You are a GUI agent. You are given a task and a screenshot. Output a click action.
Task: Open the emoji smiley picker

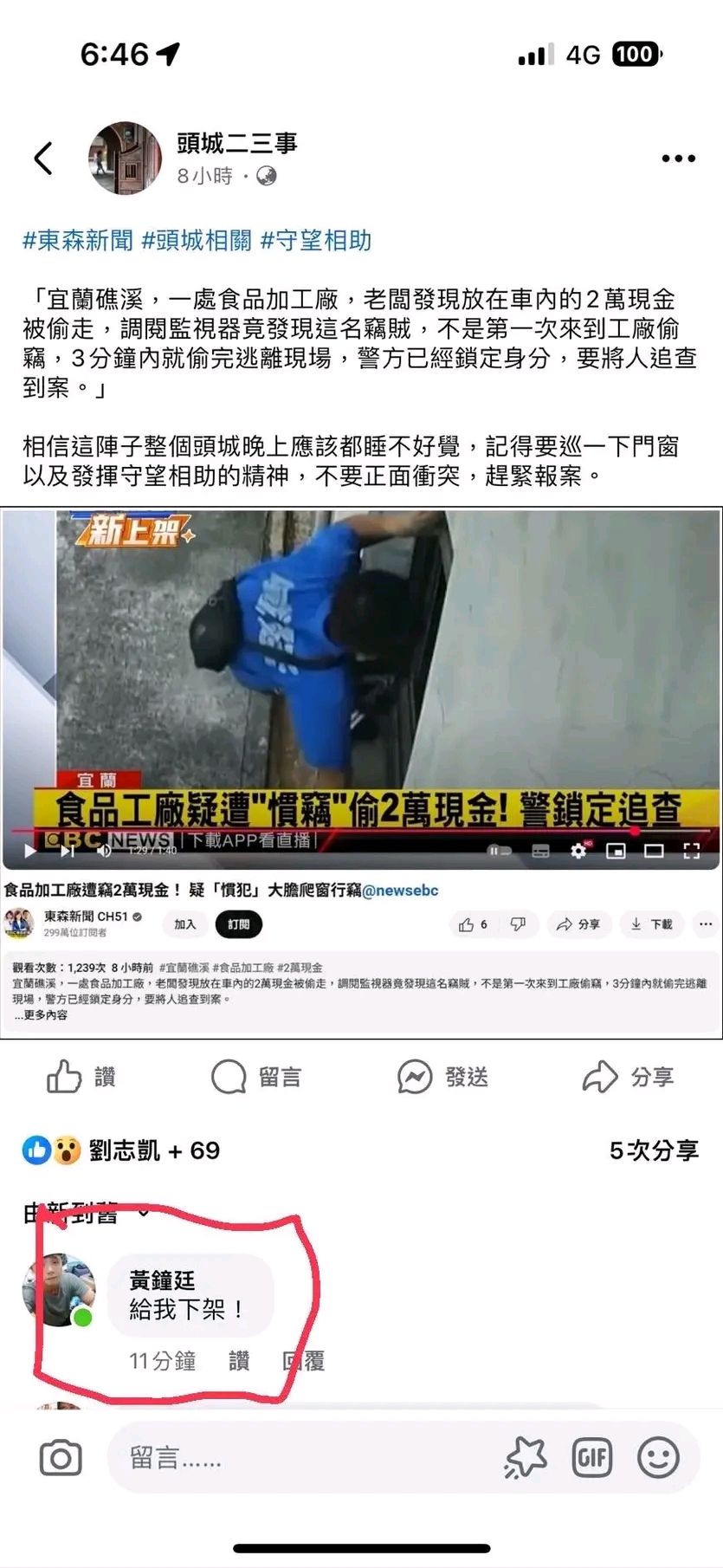[x=658, y=1458]
